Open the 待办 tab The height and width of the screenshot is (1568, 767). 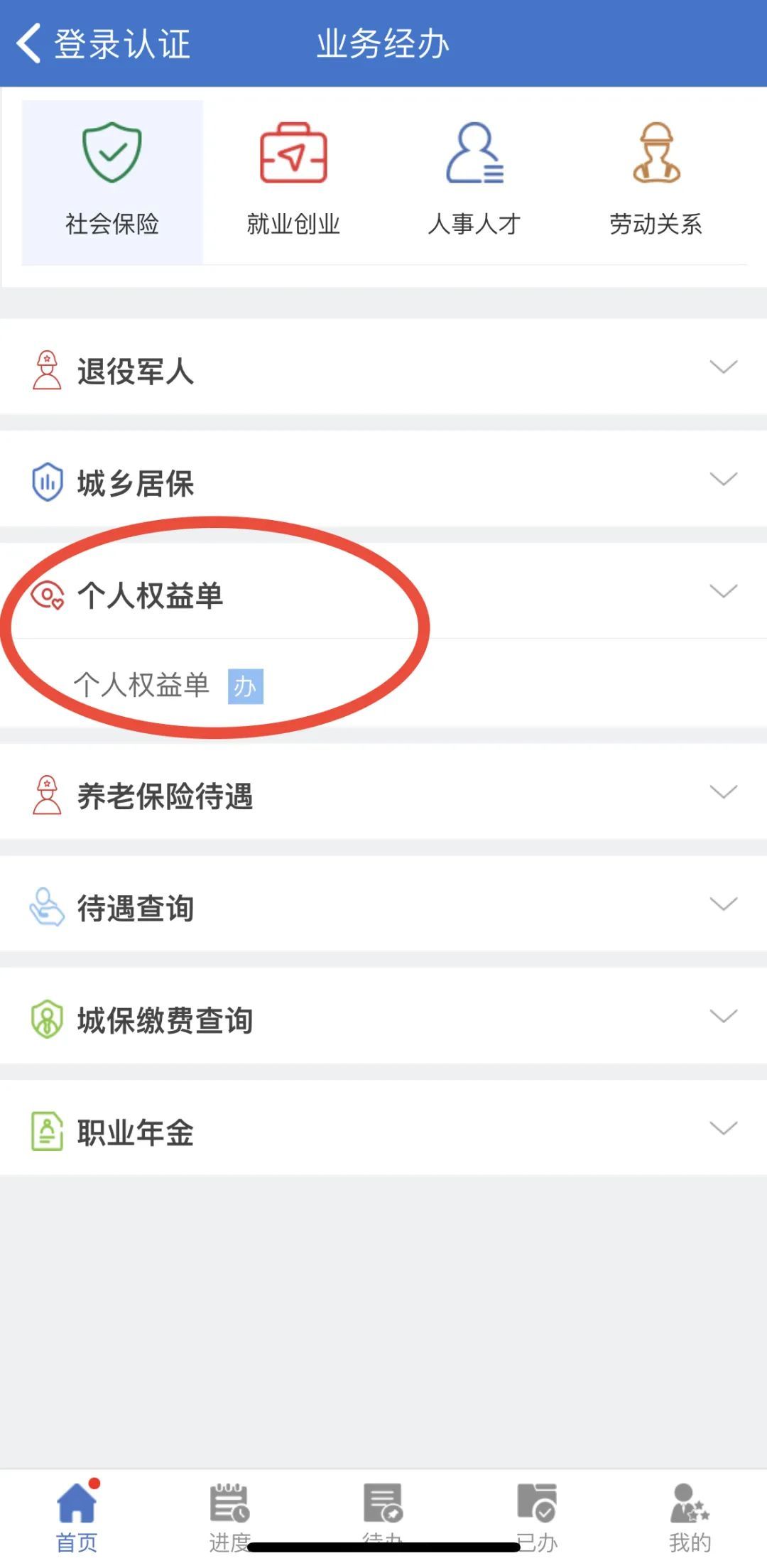coord(383,1510)
